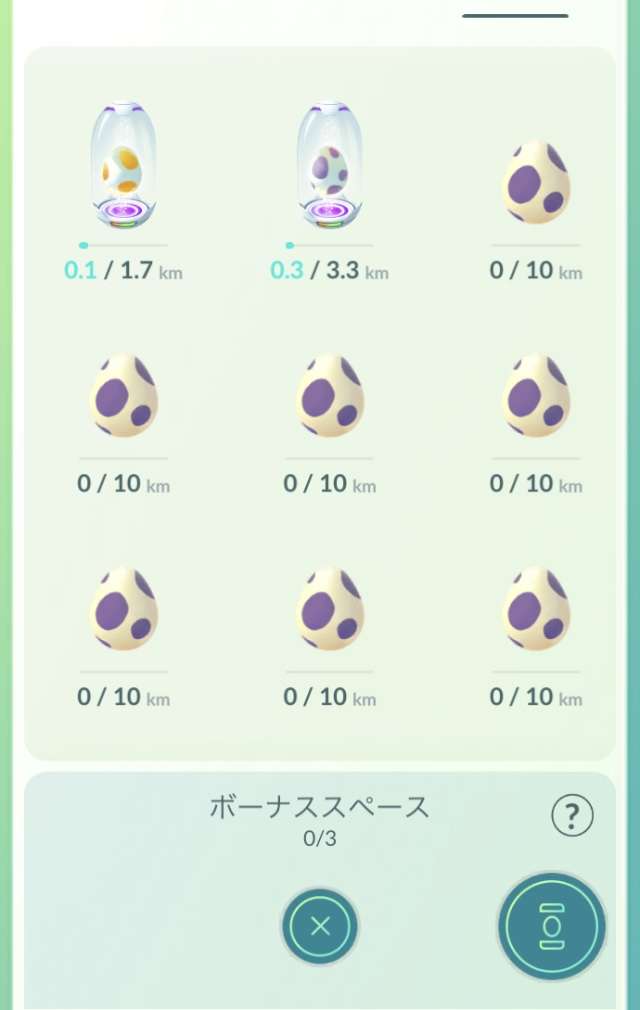Open the egg at 0.1 / 1.7 km
Image resolution: width=640 pixels, height=1010 pixels.
(x=123, y=168)
